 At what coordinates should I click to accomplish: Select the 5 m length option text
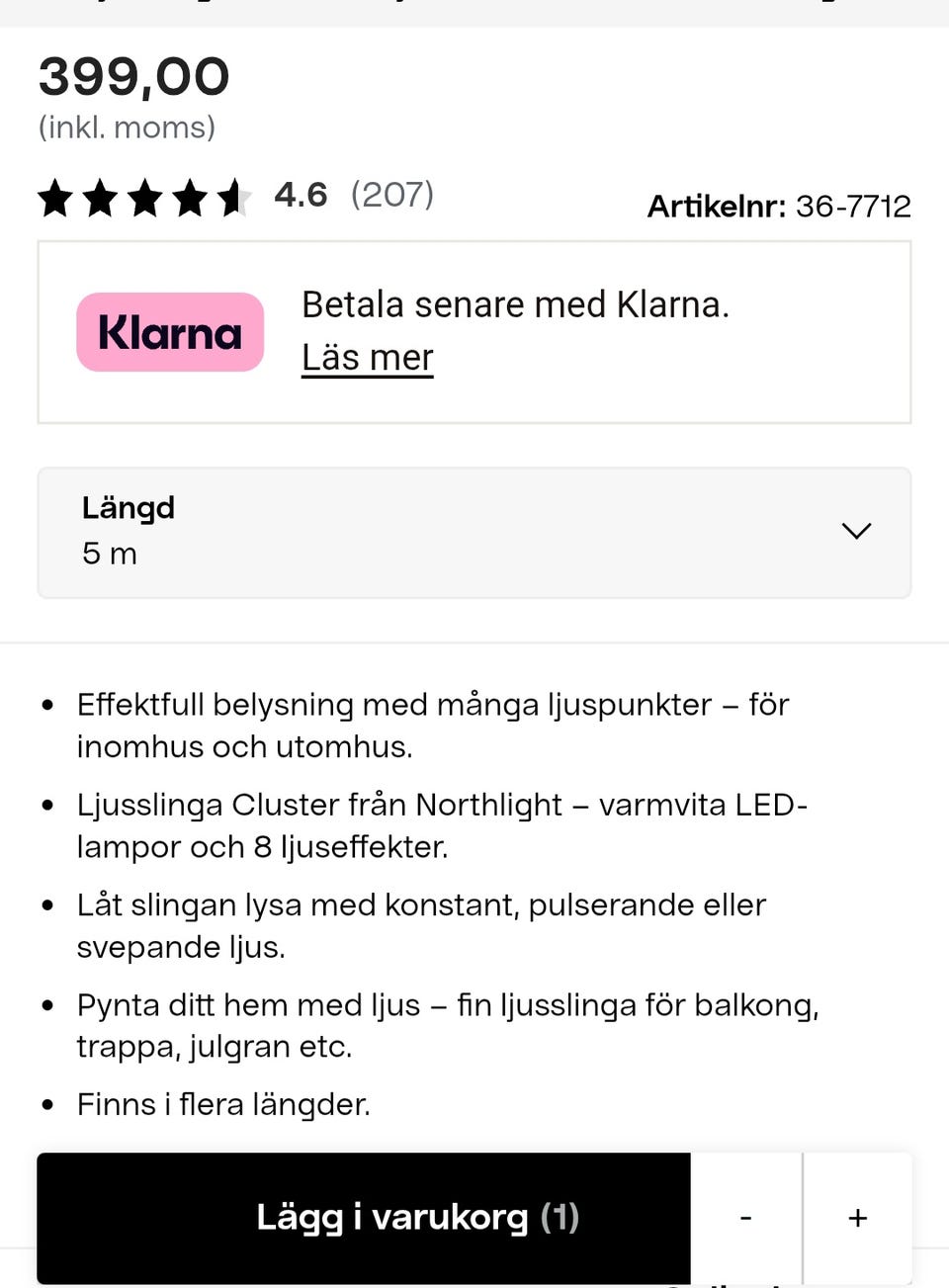click(107, 553)
